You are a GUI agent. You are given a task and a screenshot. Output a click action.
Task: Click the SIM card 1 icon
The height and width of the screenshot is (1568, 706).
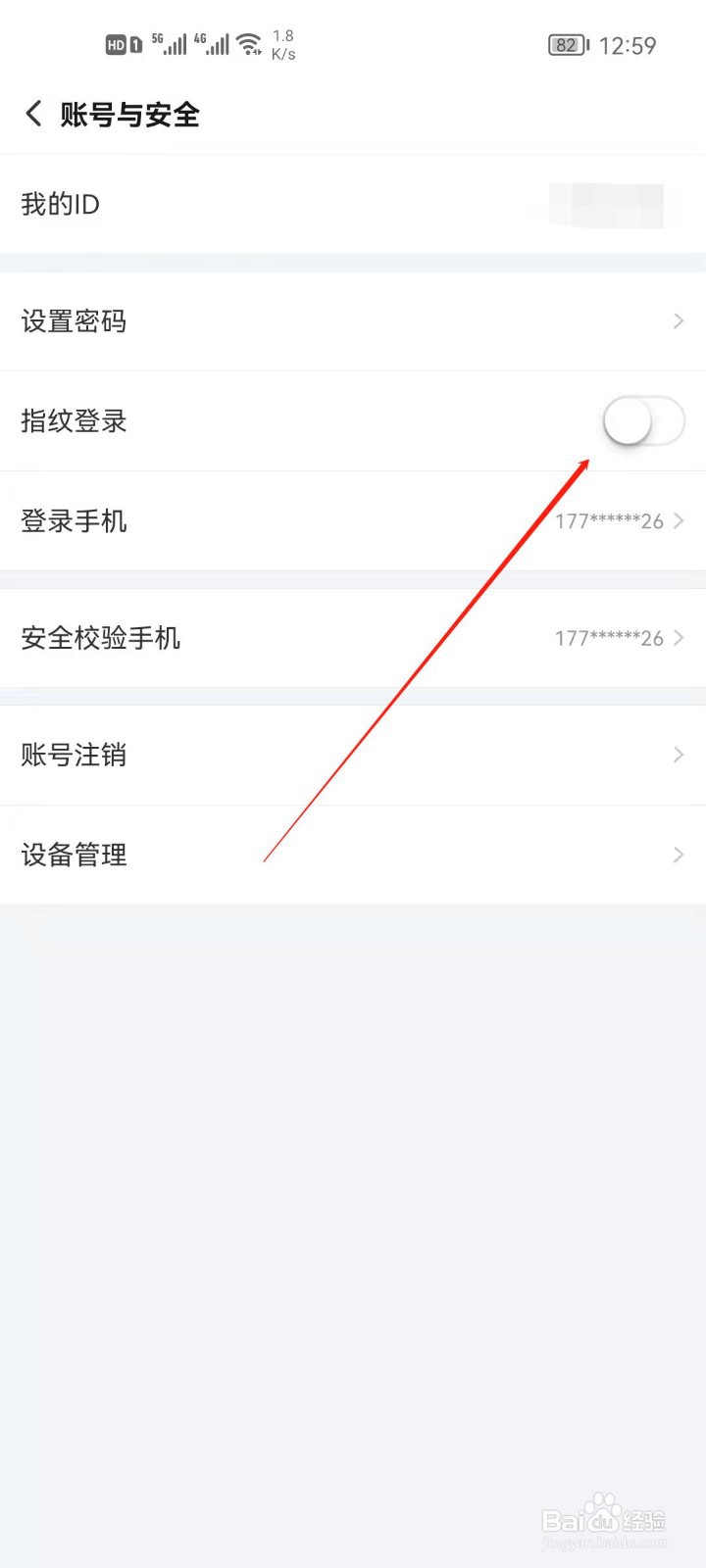136,44
